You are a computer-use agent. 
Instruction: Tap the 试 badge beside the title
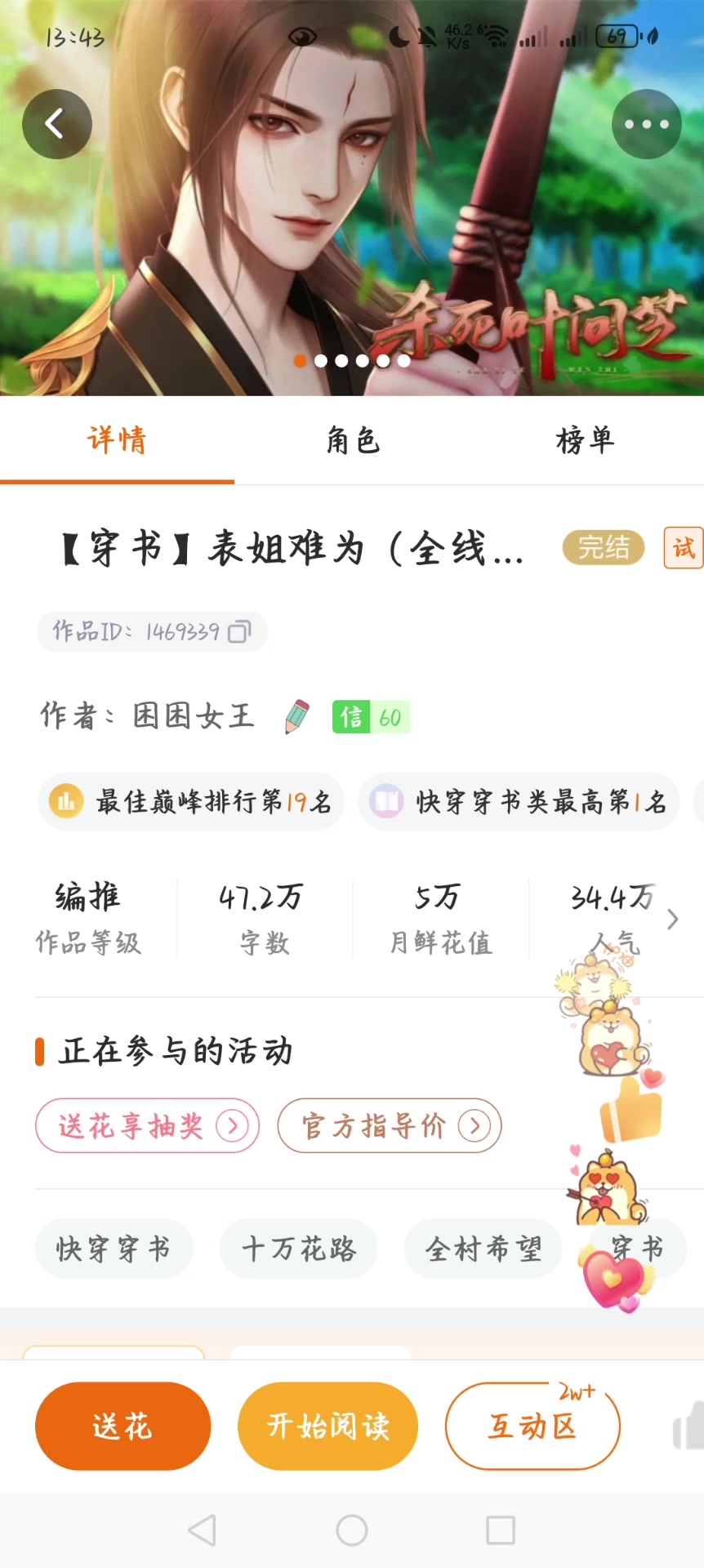tap(684, 547)
